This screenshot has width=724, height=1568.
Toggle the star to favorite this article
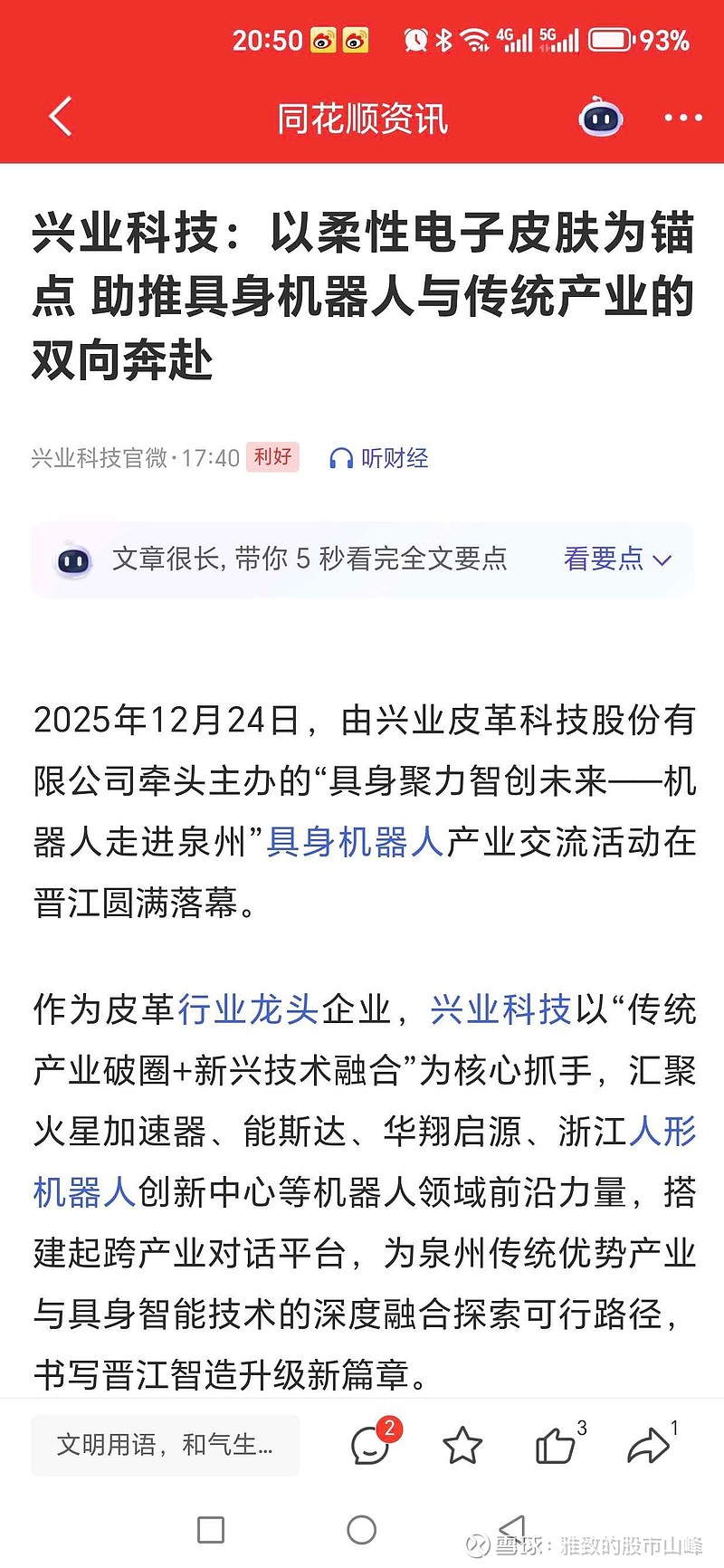click(462, 1446)
